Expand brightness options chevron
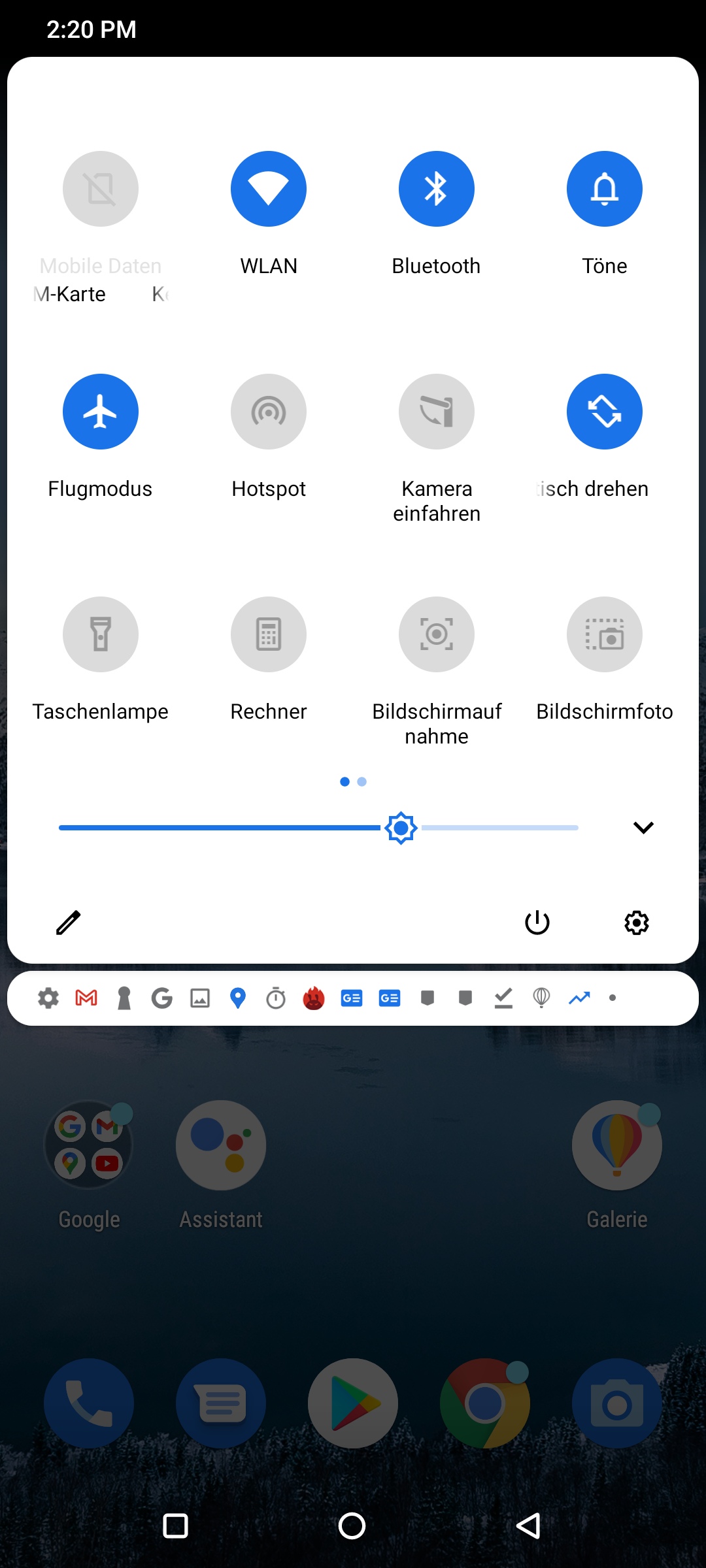The image size is (706, 1568). pyautogui.click(x=644, y=828)
